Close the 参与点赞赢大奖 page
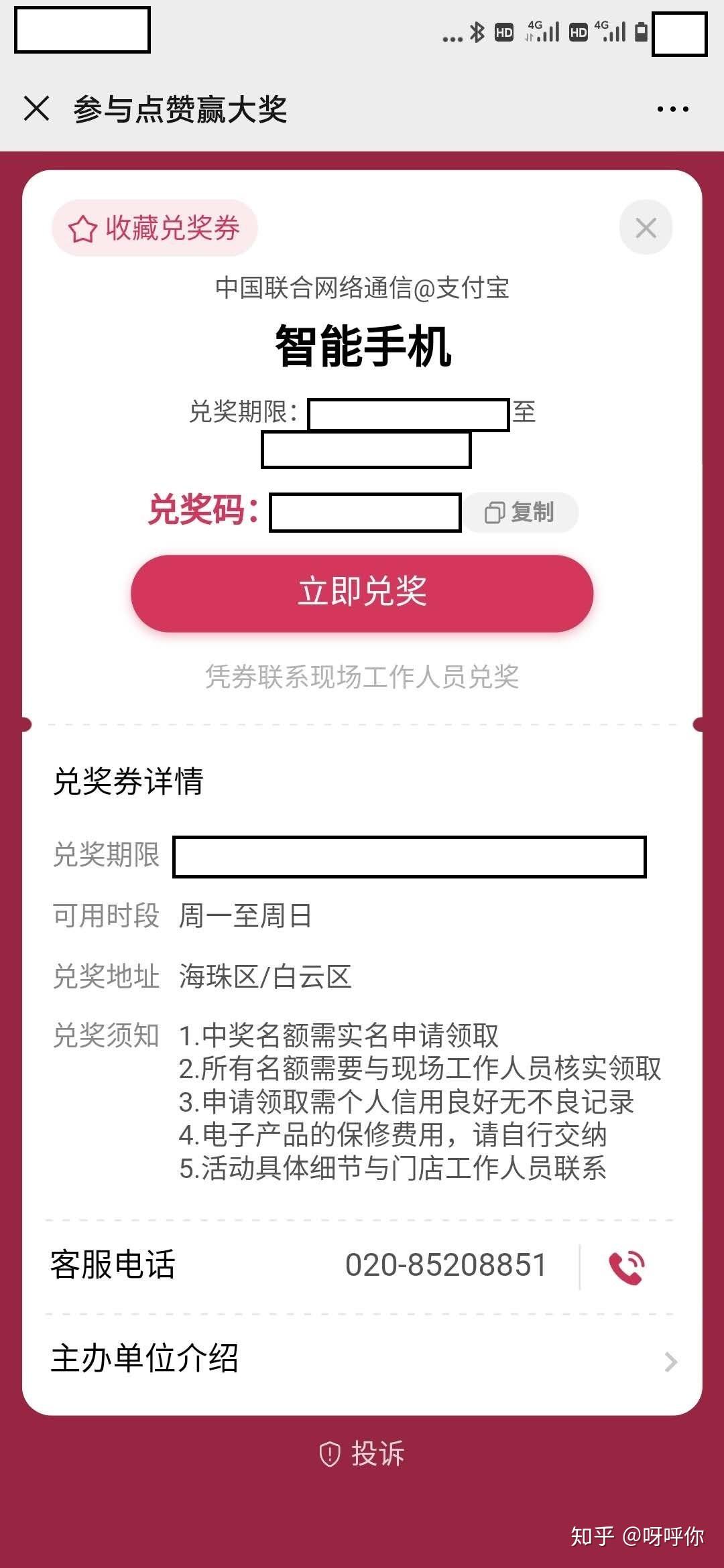This screenshot has width=724, height=1568. click(x=36, y=109)
